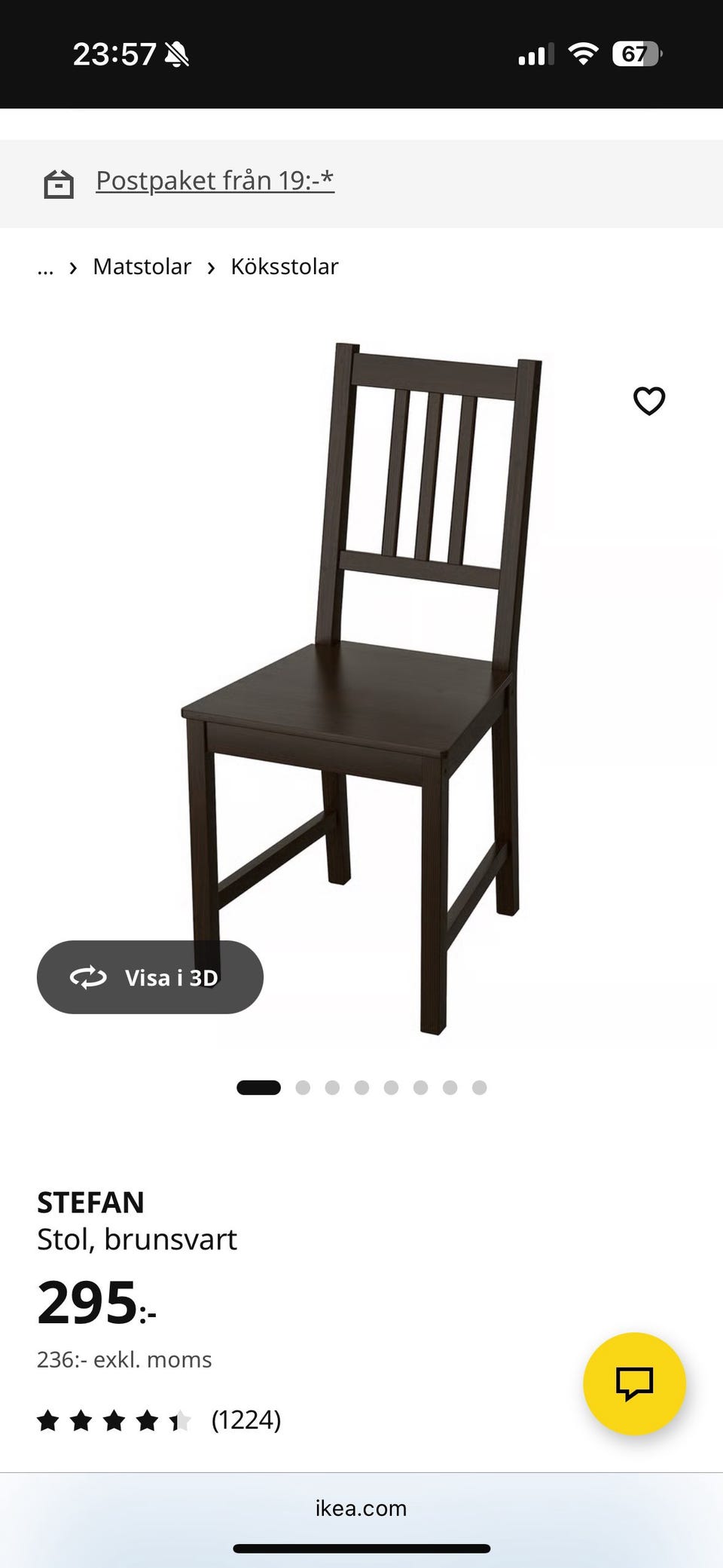Go to Matstolar breadcrumb category
723x1568 pixels.
click(x=142, y=267)
